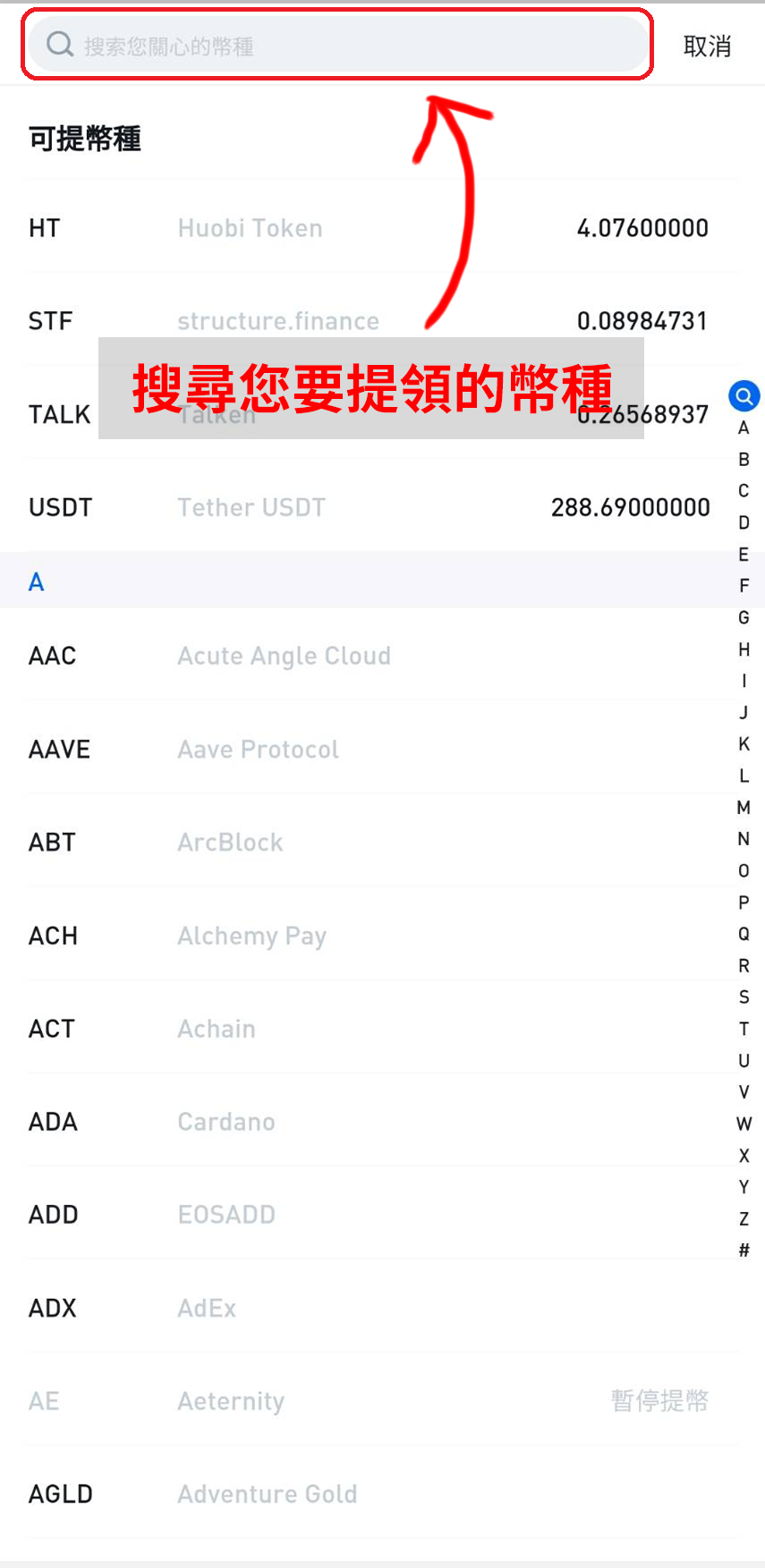Select ACH Alchemy Pay
This screenshot has width=765, height=1568.
pyautogui.click(x=369, y=936)
